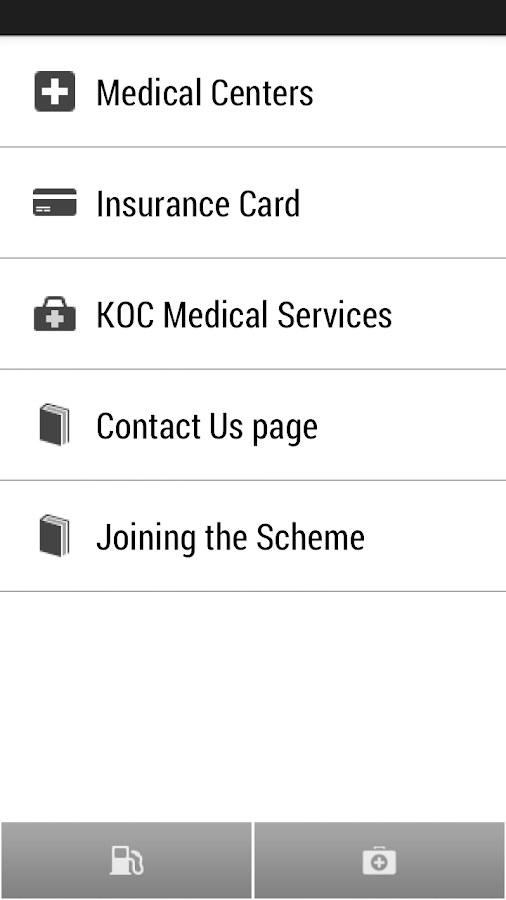Open Insurance Card
This screenshot has width=506, height=900.
coord(253,203)
